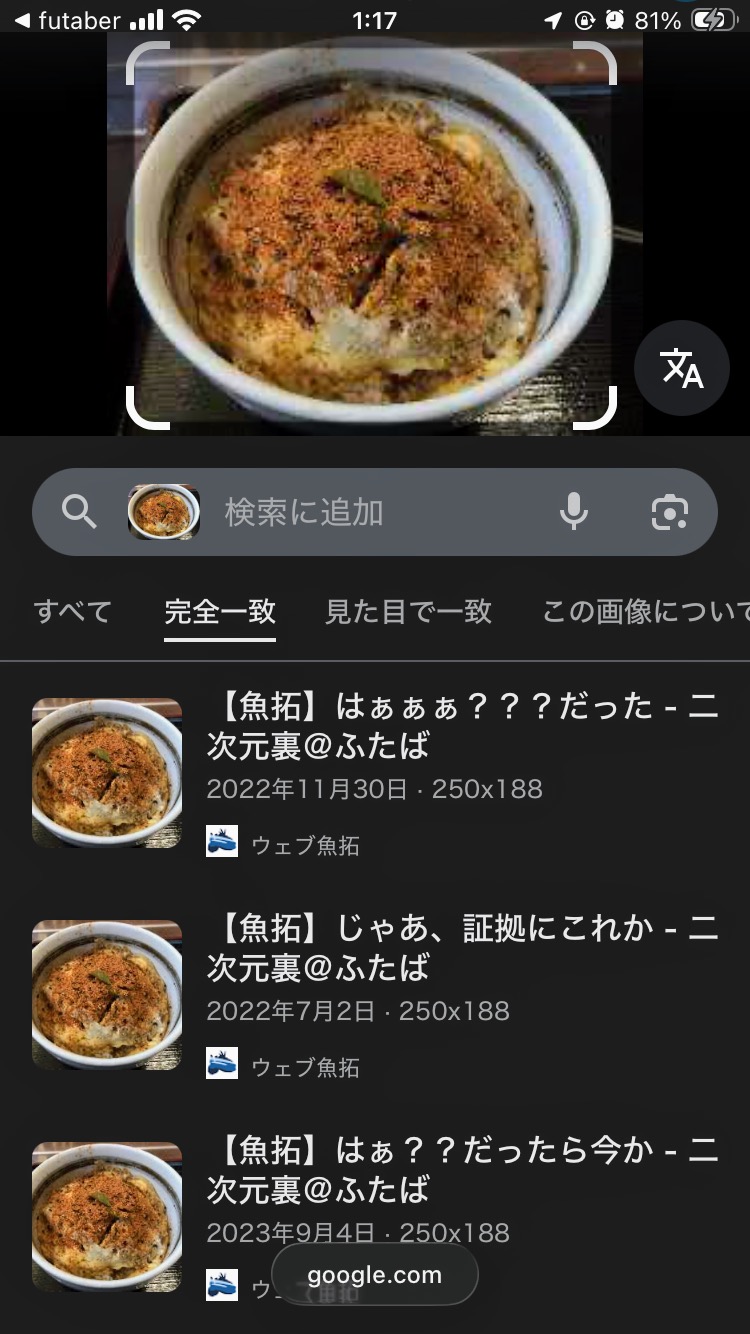
Task: Tap the search magnifier icon
Action: pyautogui.click(x=79, y=512)
